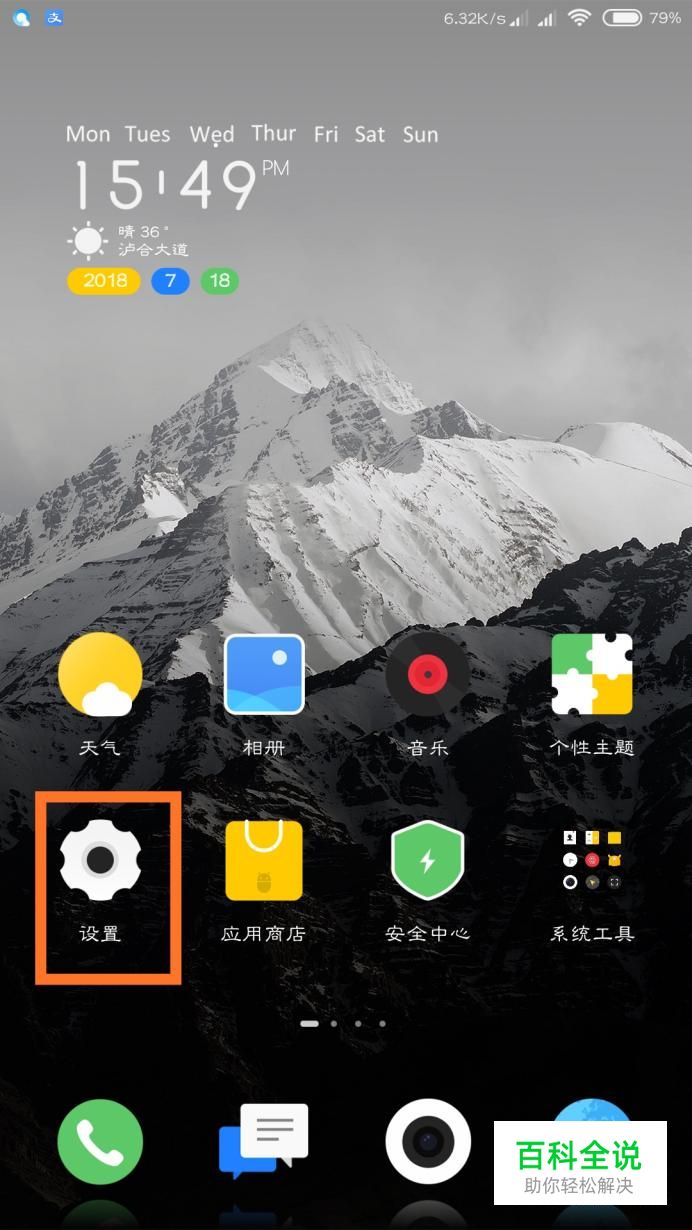The height and width of the screenshot is (1230, 692).
Task: Launch the 应用商店 app store
Action: tap(264, 860)
